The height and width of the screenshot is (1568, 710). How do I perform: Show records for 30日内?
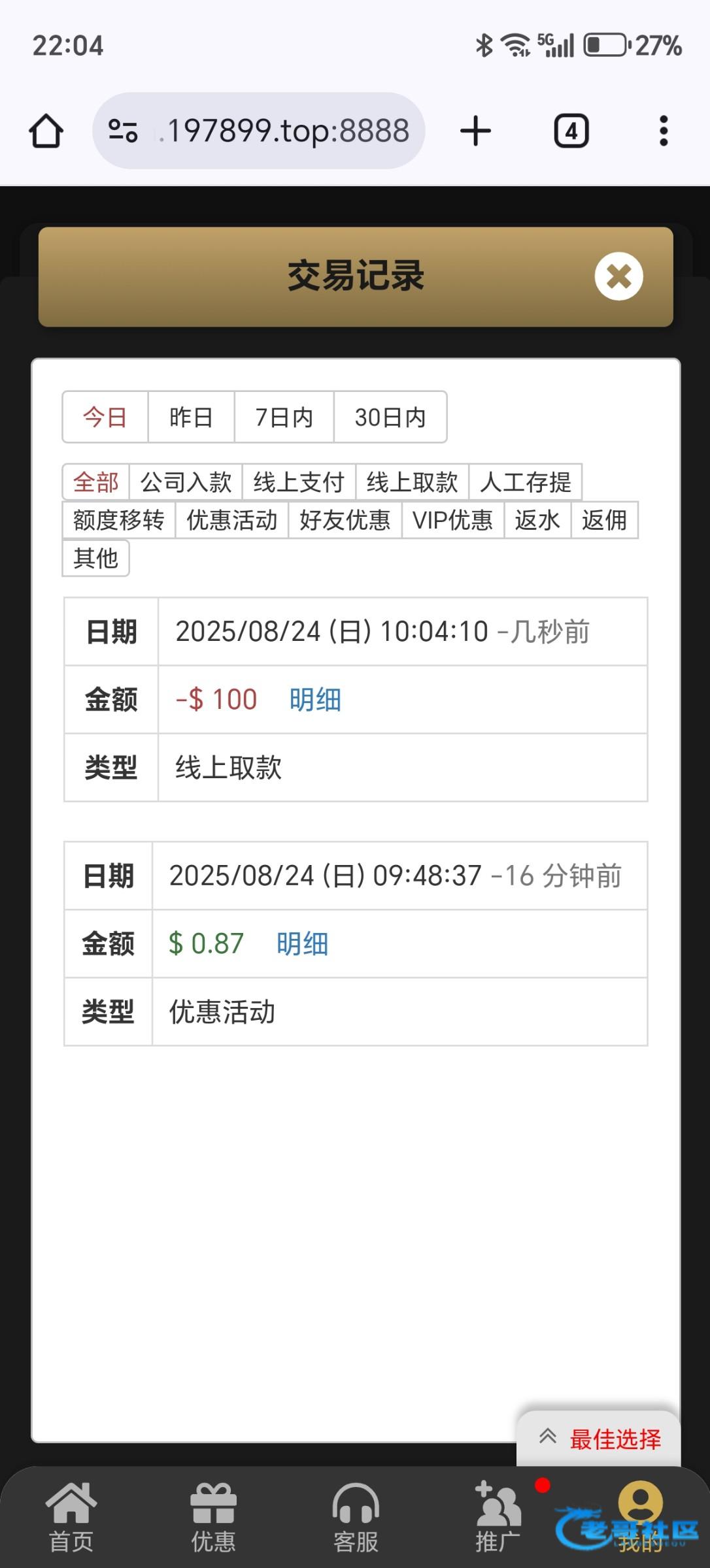[x=390, y=417]
